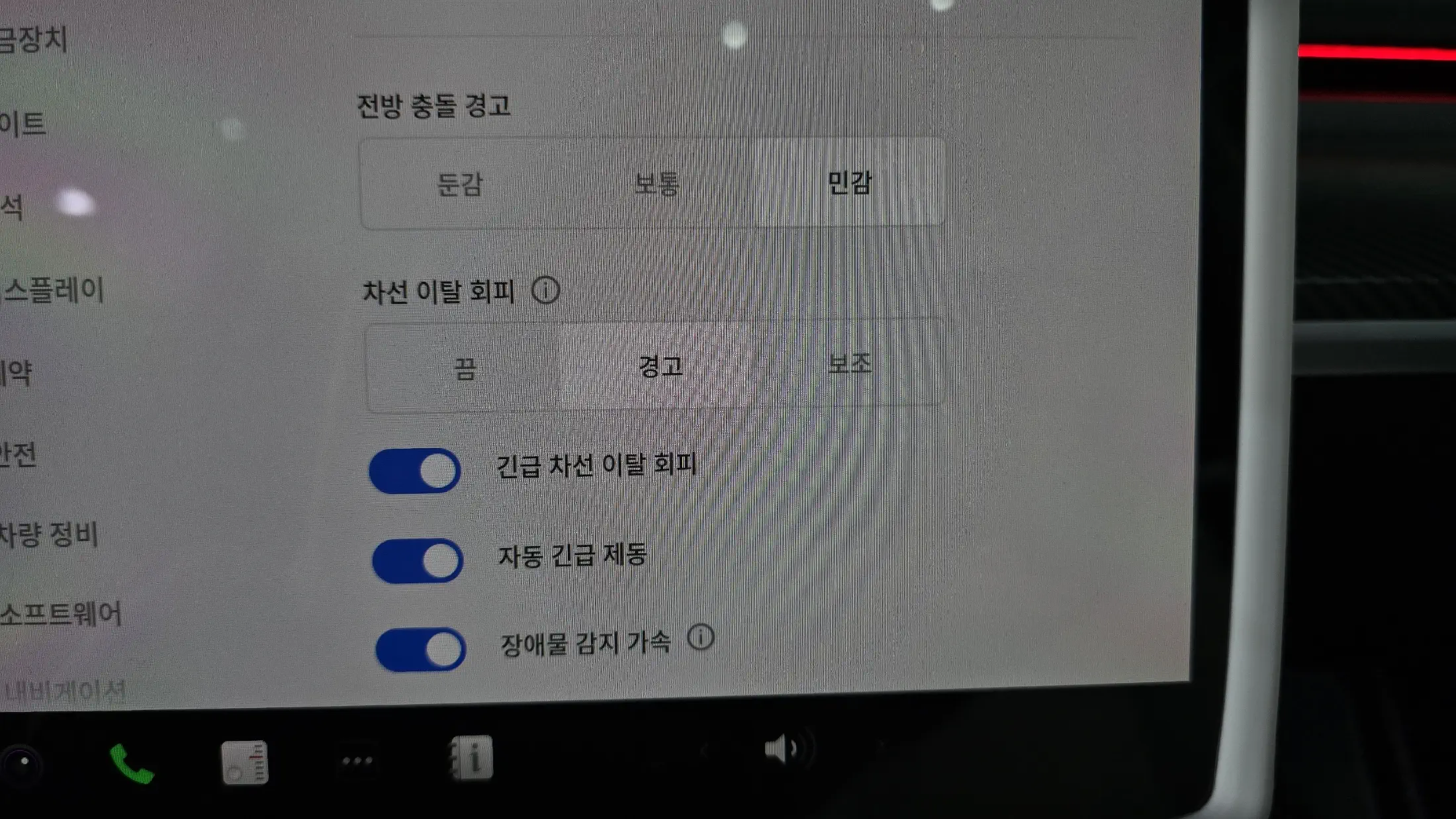Select 보통 for forward collision warning
This screenshot has height=819, width=1456.
pos(656,183)
